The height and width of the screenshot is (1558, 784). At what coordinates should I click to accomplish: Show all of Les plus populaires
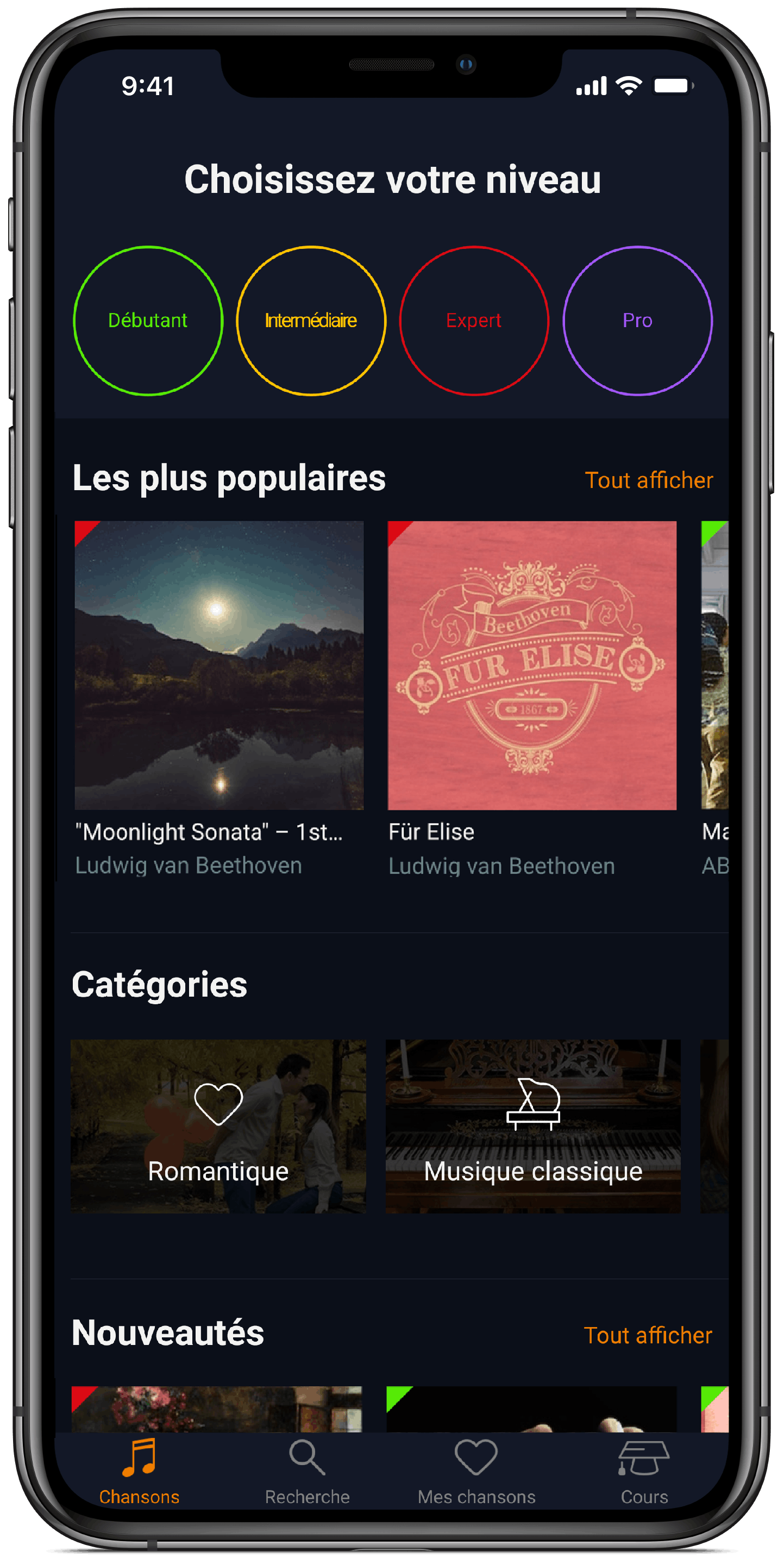pyautogui.click(x=649, y=480)
